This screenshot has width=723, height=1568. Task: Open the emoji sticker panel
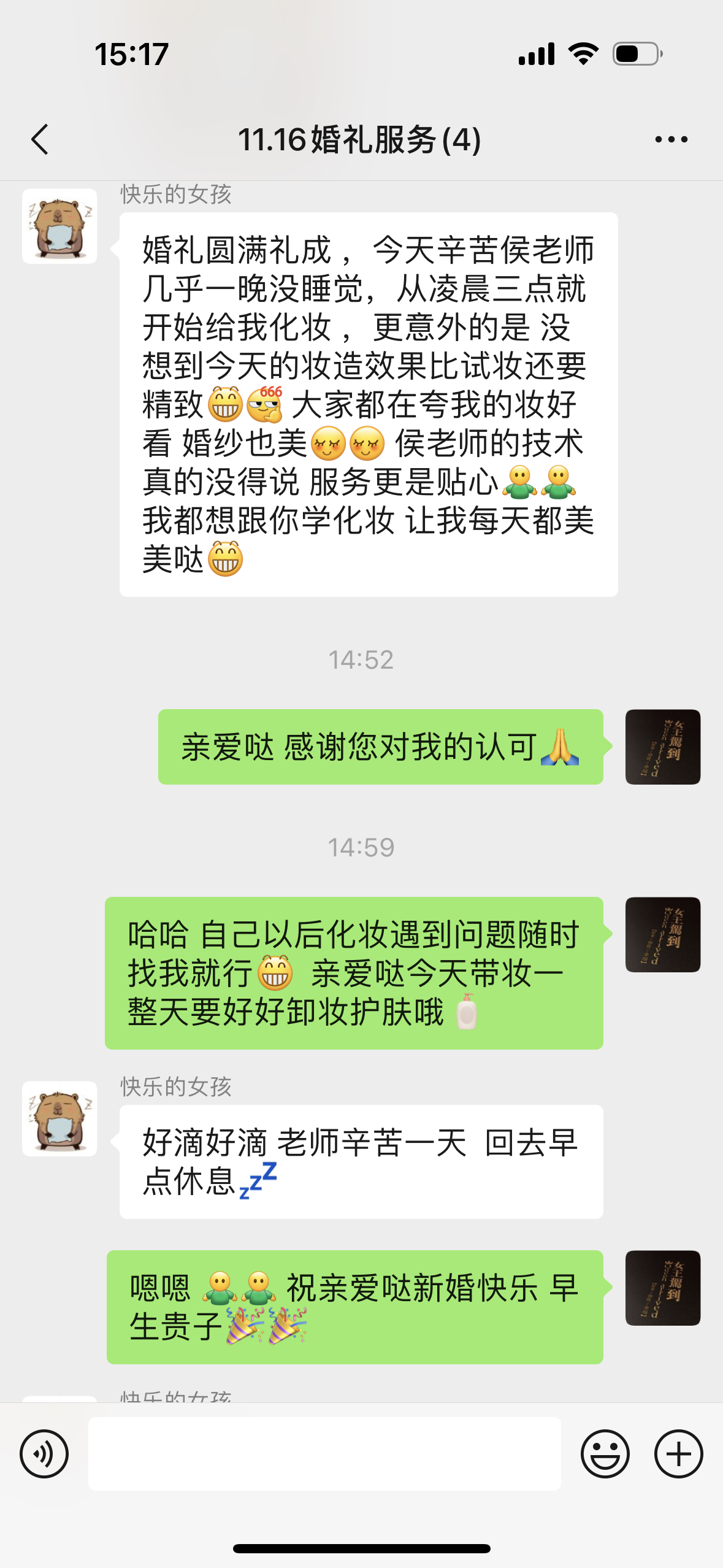(x=605, y=1454)
